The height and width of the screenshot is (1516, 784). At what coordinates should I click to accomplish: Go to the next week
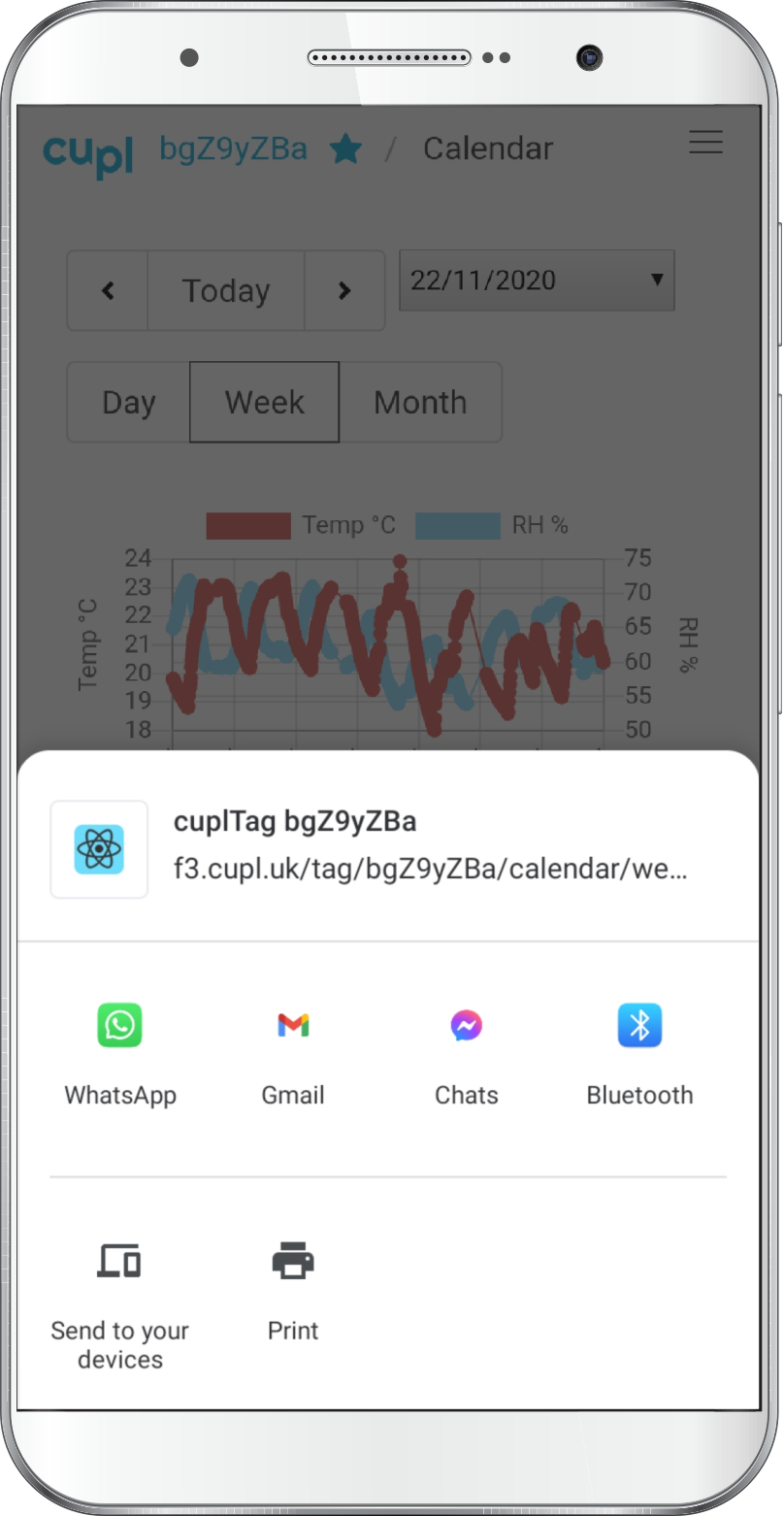coord(344,291)
